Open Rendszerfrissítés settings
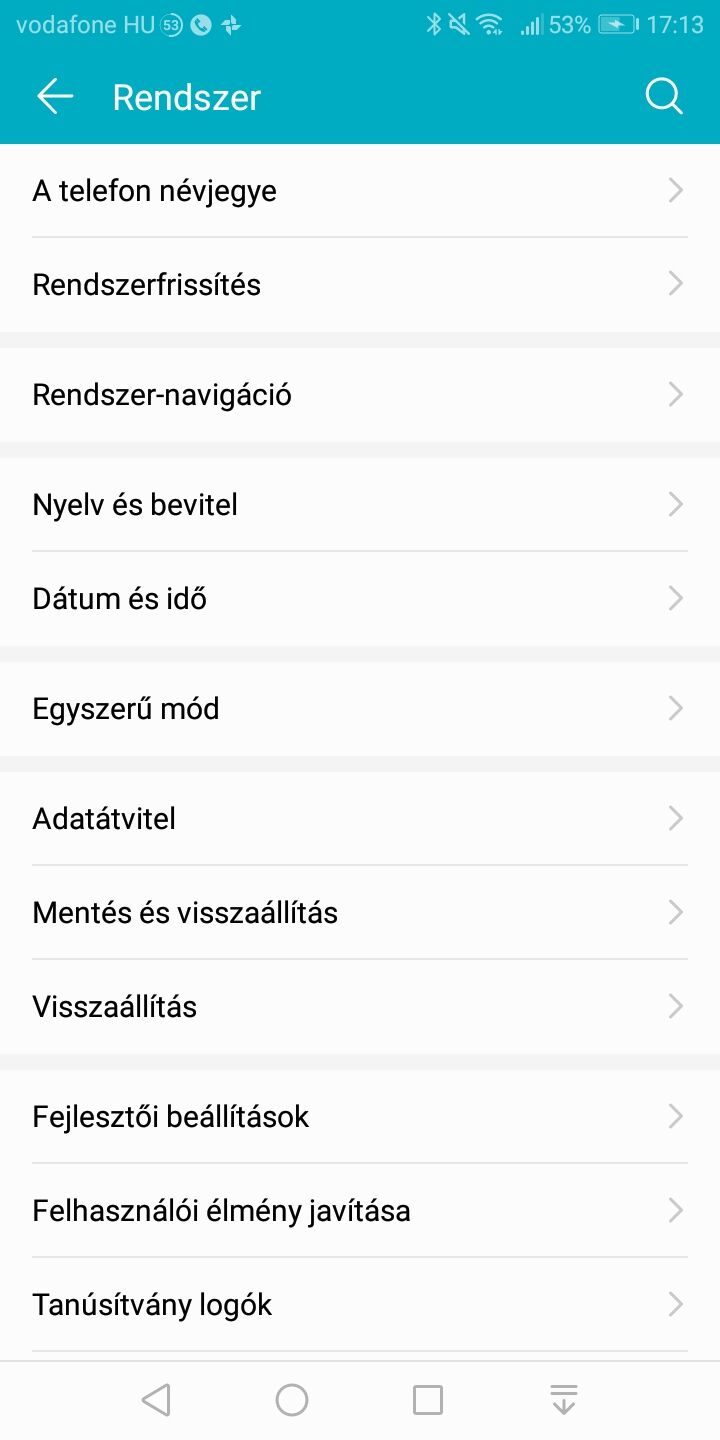 tap(360, 285)
